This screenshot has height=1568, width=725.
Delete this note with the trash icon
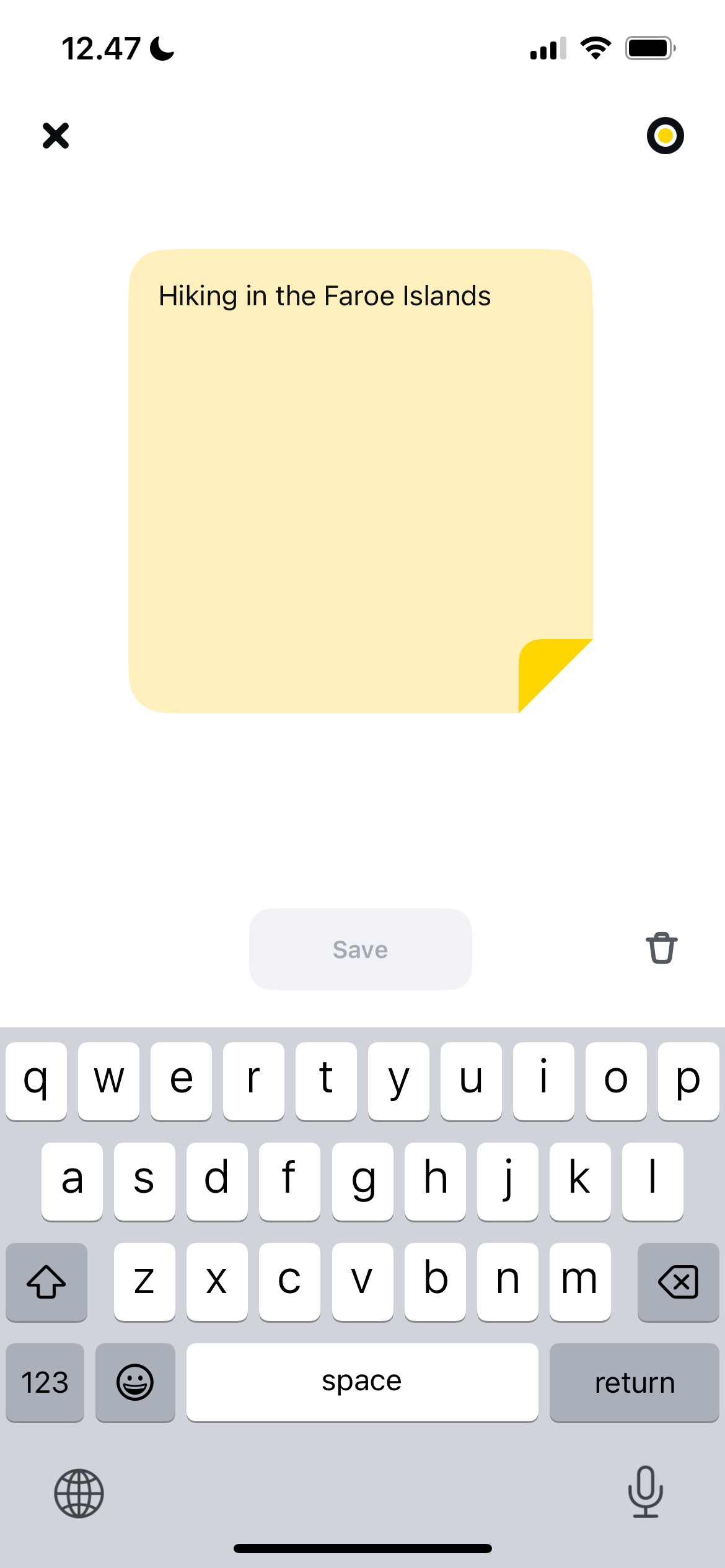coord(661,948)
